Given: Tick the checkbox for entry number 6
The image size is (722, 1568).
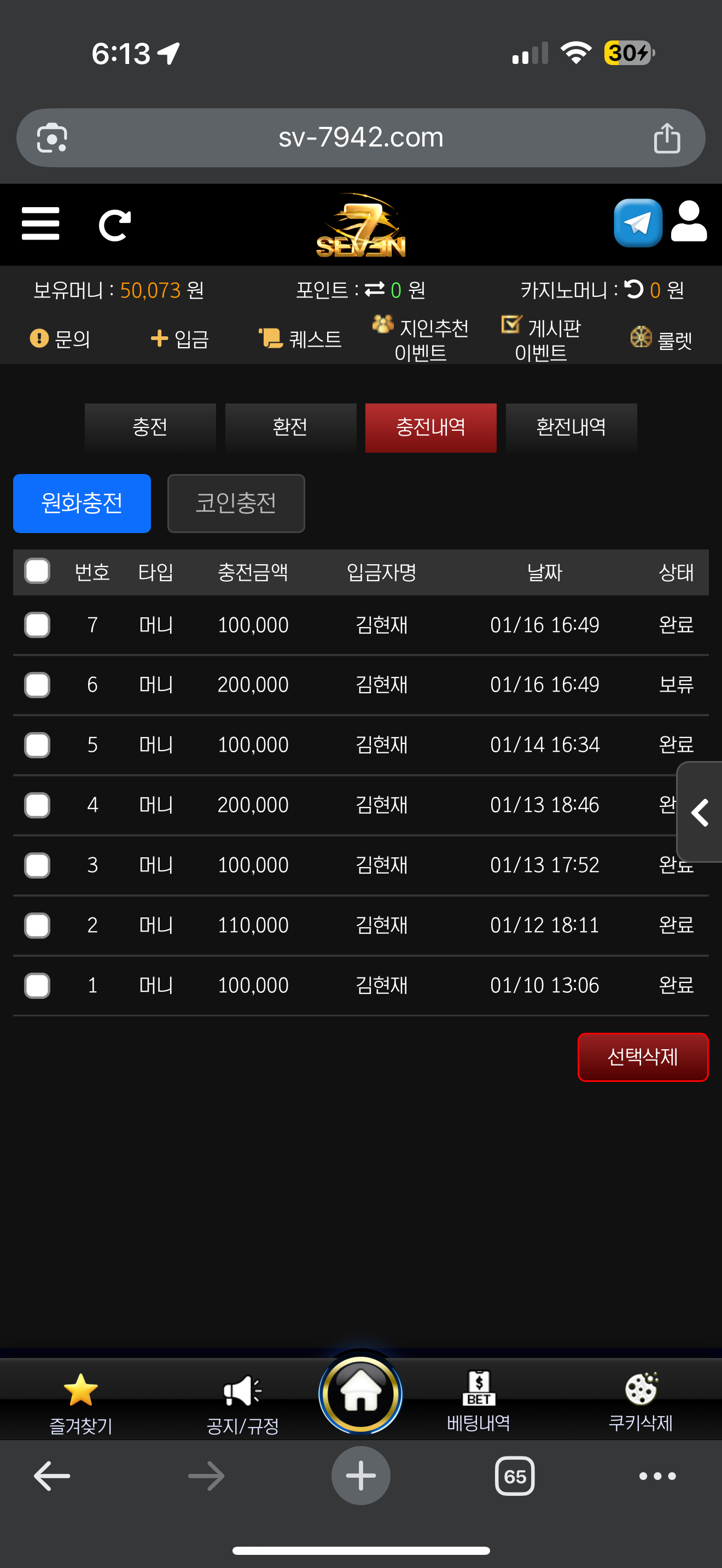Looking at the screenshot, I should [x=37, y=685].
